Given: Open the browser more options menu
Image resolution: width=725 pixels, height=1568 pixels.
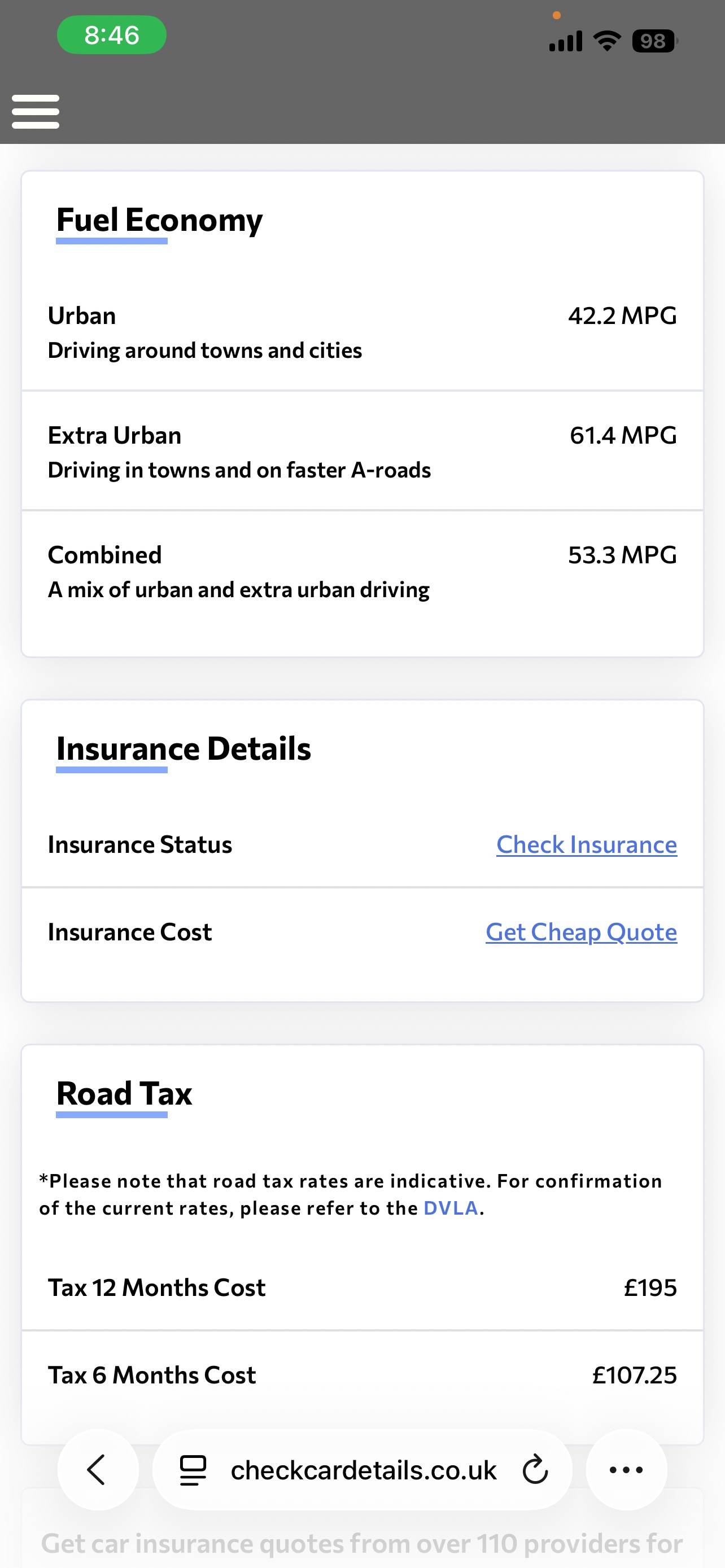Looking at the screenshot, I should [626, 1470].
